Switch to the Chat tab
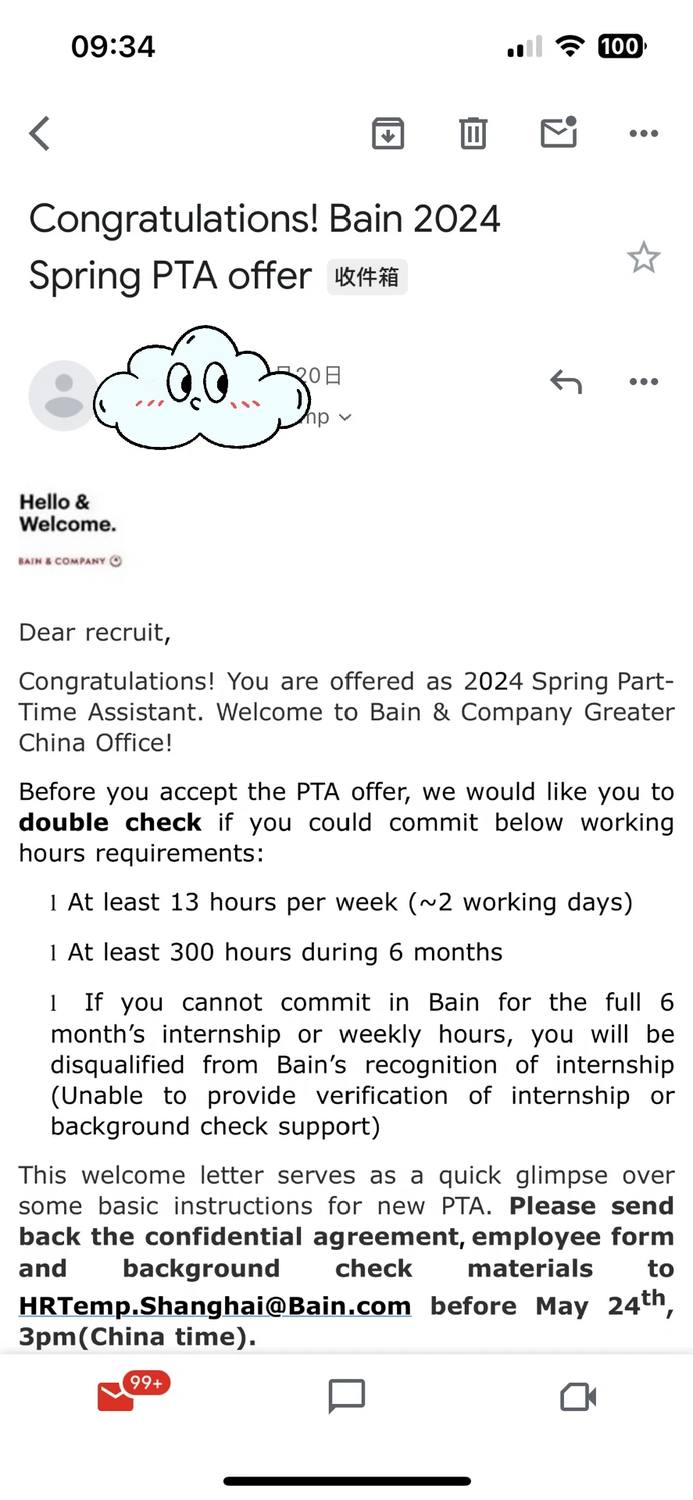This screenshot has height=1500, width=693. coord(347,1396)
